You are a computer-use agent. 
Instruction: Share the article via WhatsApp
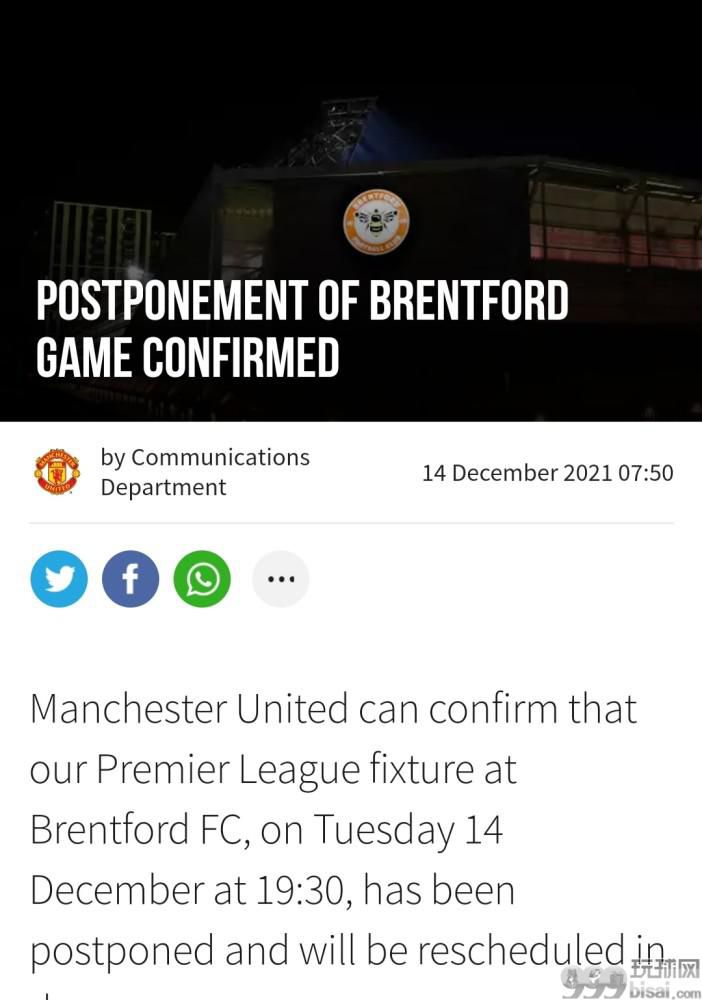coord(202,579)
